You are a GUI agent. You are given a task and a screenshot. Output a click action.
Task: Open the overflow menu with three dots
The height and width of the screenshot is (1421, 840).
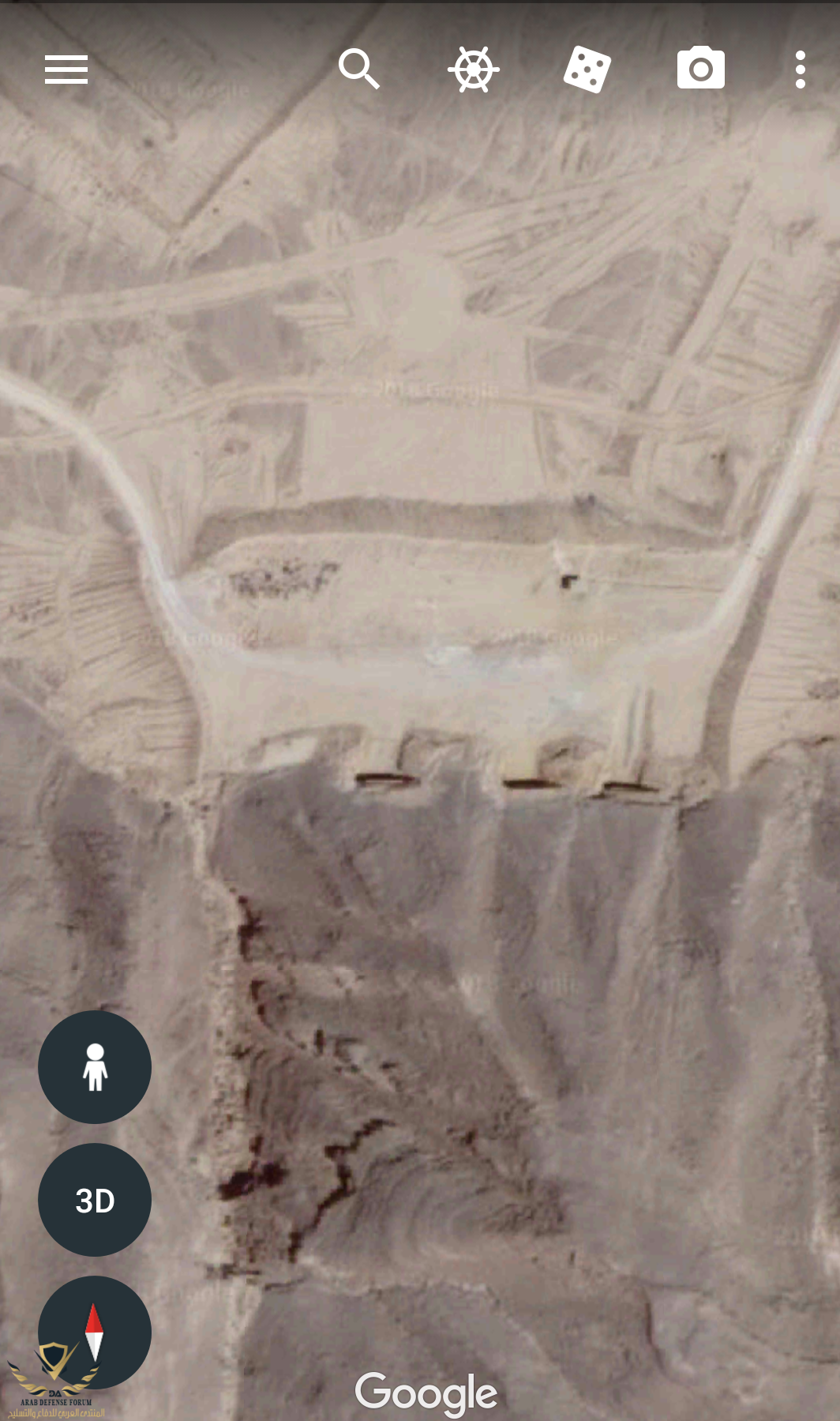pos(801,70)
